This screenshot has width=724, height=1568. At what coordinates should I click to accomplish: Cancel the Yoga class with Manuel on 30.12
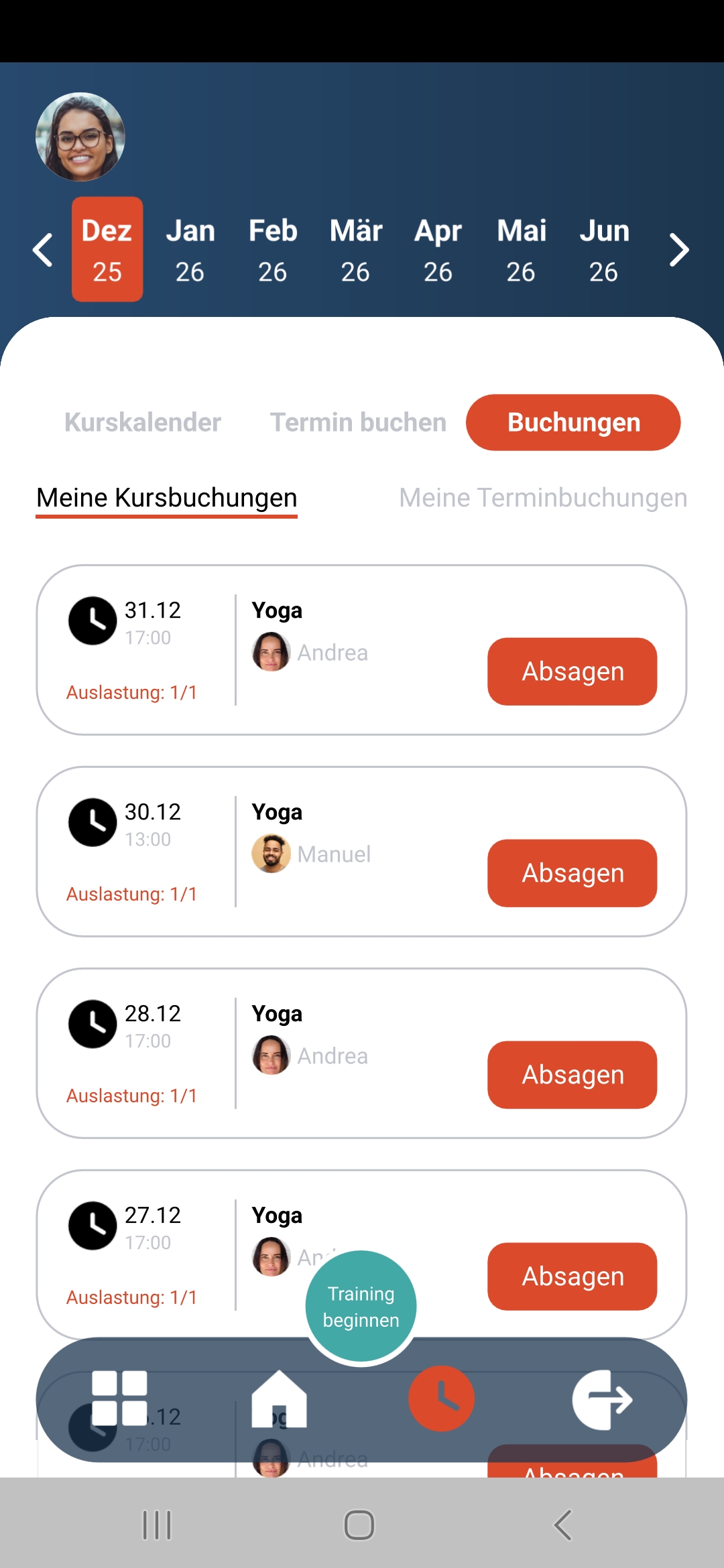coord(572,873)
